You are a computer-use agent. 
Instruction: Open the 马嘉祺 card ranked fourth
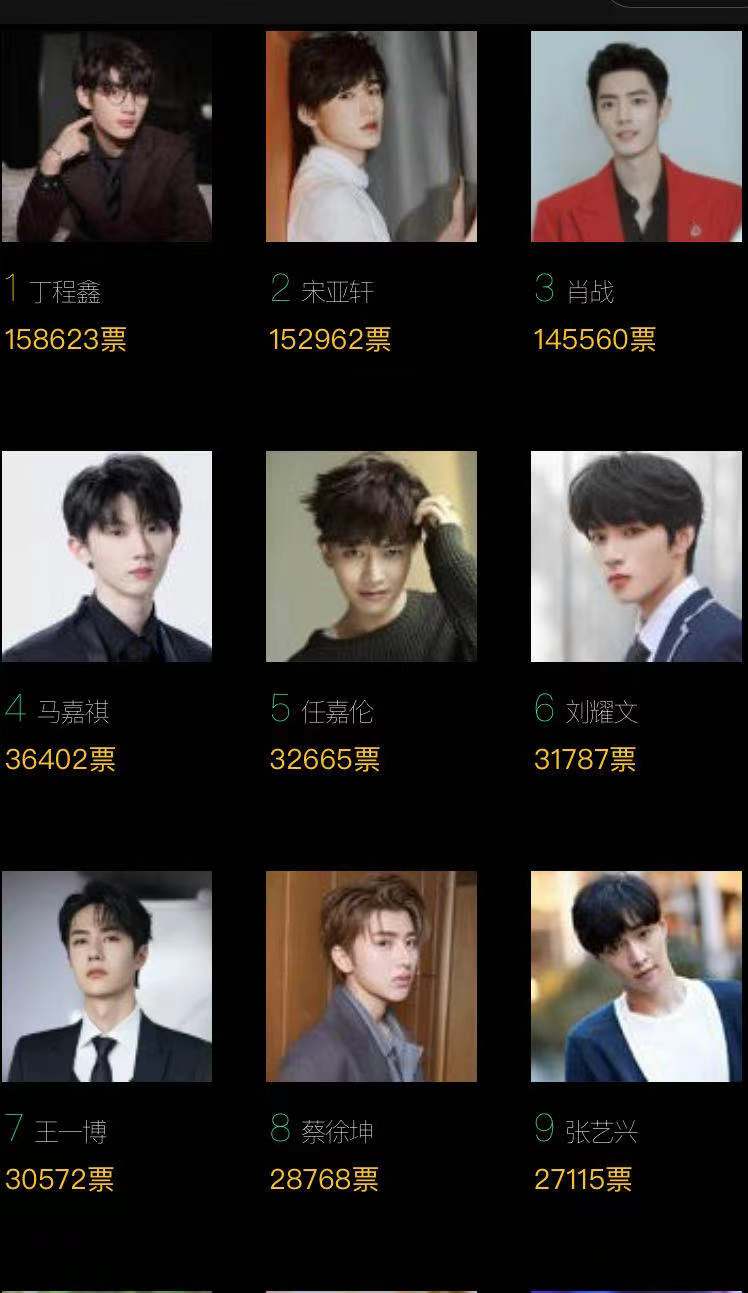click(x=106, y=557)
